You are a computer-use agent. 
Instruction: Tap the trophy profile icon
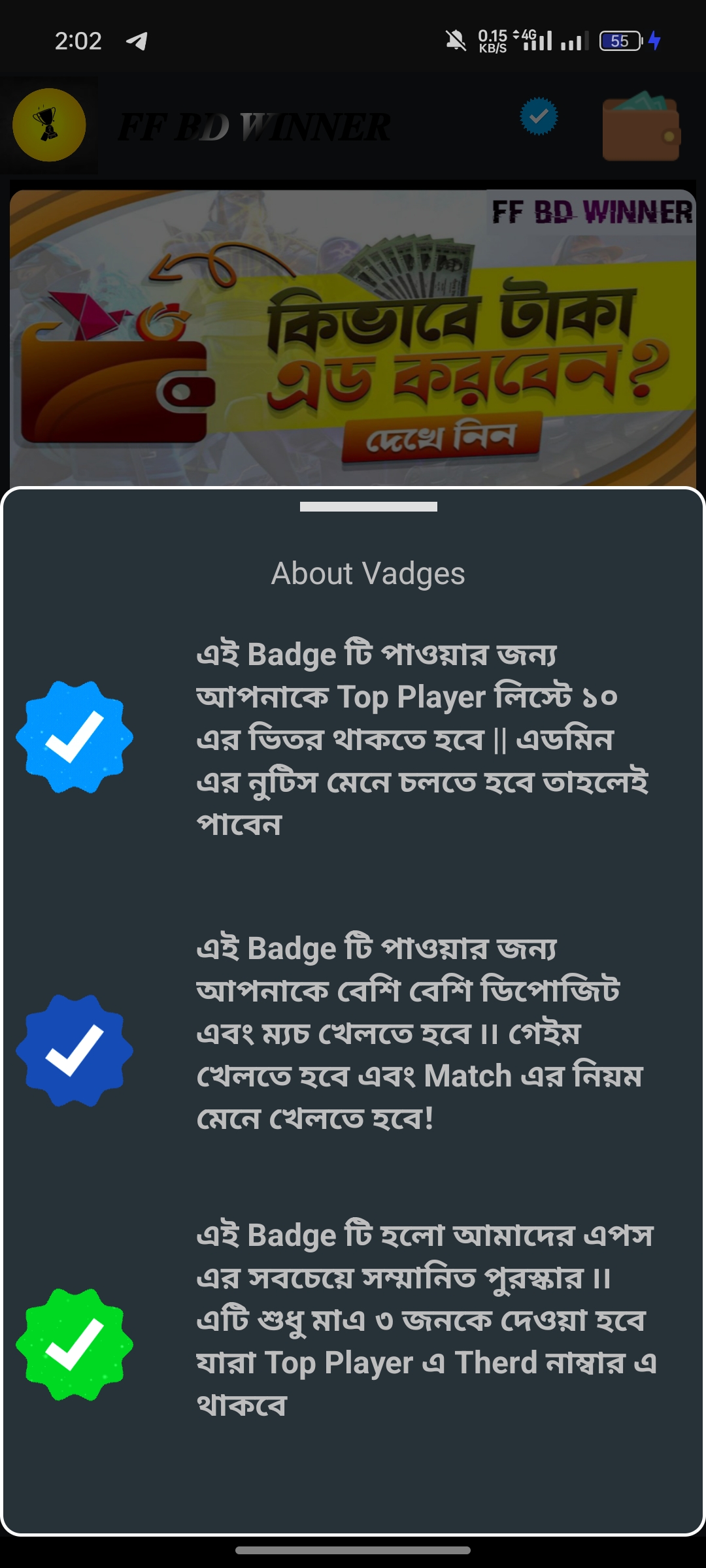click(49, 125)
